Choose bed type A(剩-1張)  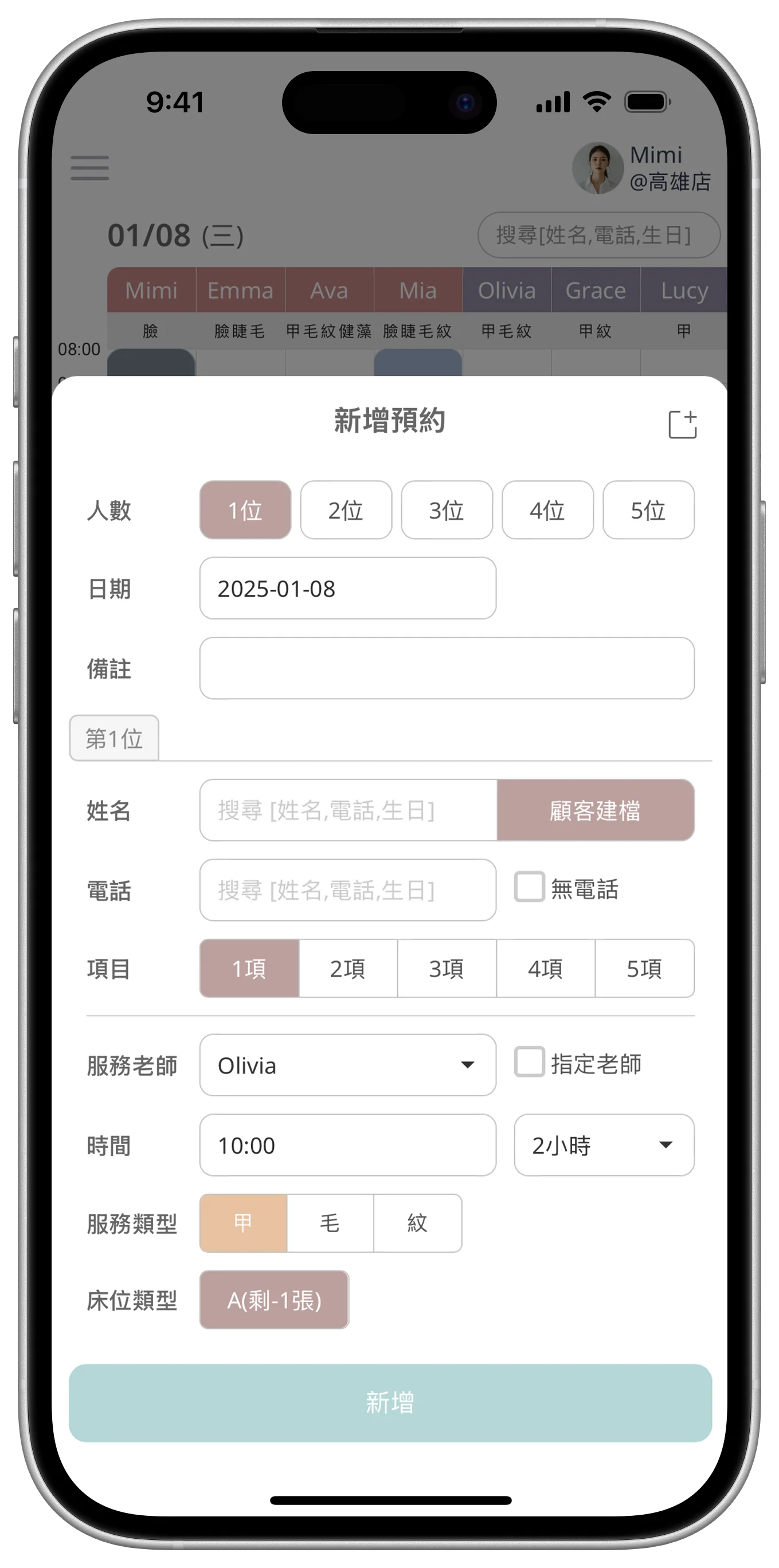click(274, 1300)
